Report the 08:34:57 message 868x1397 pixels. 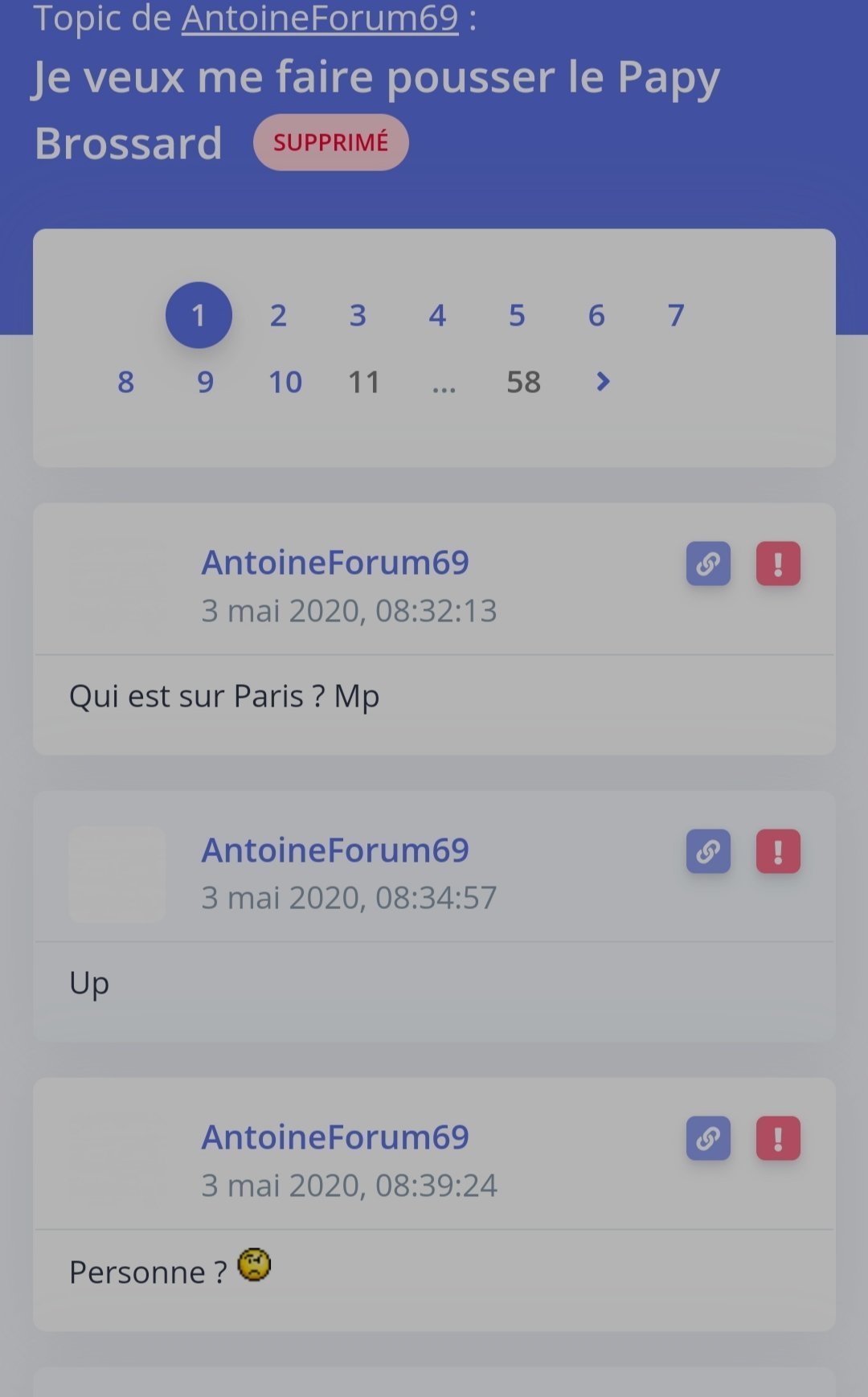(x=777, y=851)
